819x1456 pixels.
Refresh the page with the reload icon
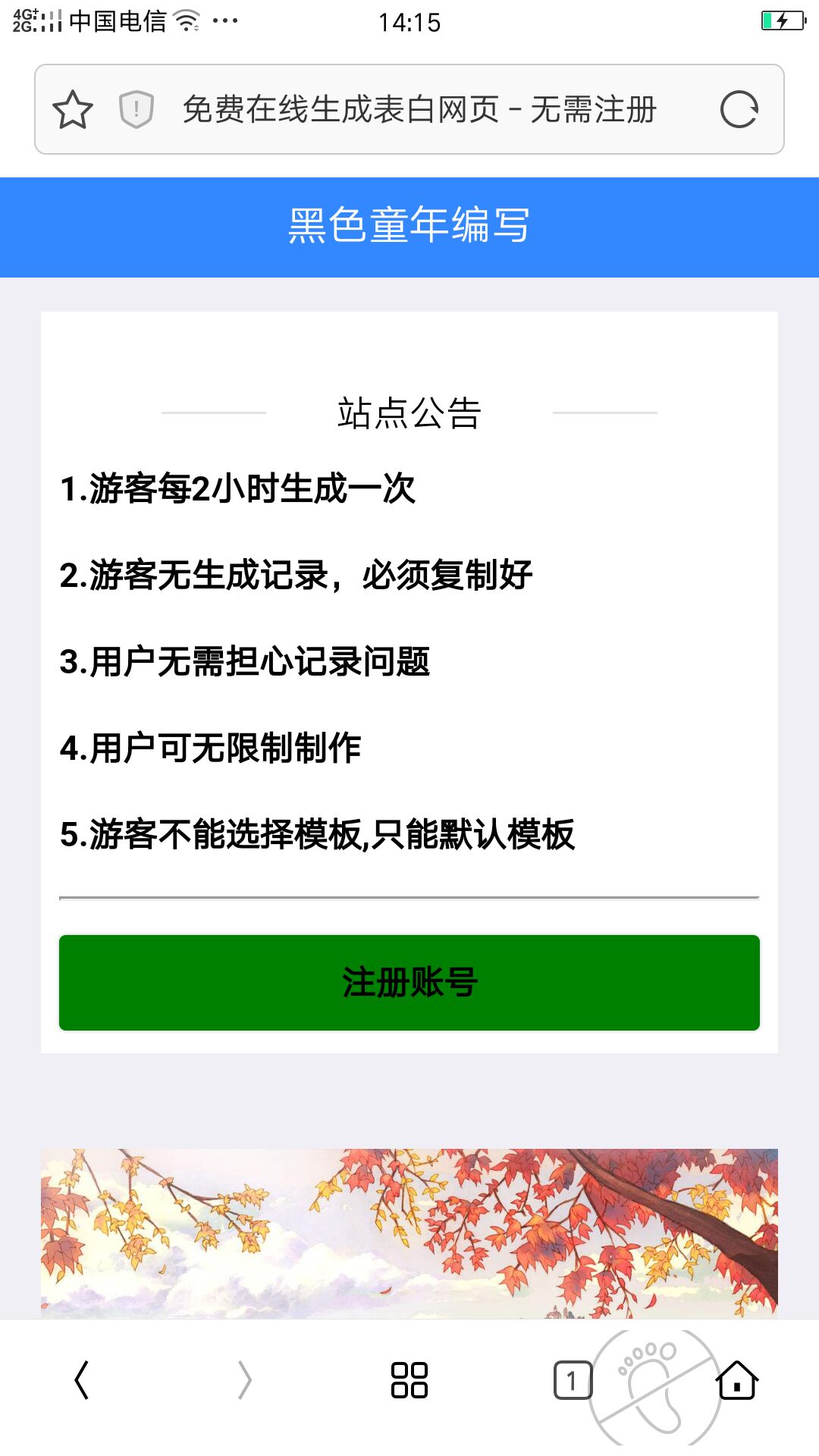point(739,111)
